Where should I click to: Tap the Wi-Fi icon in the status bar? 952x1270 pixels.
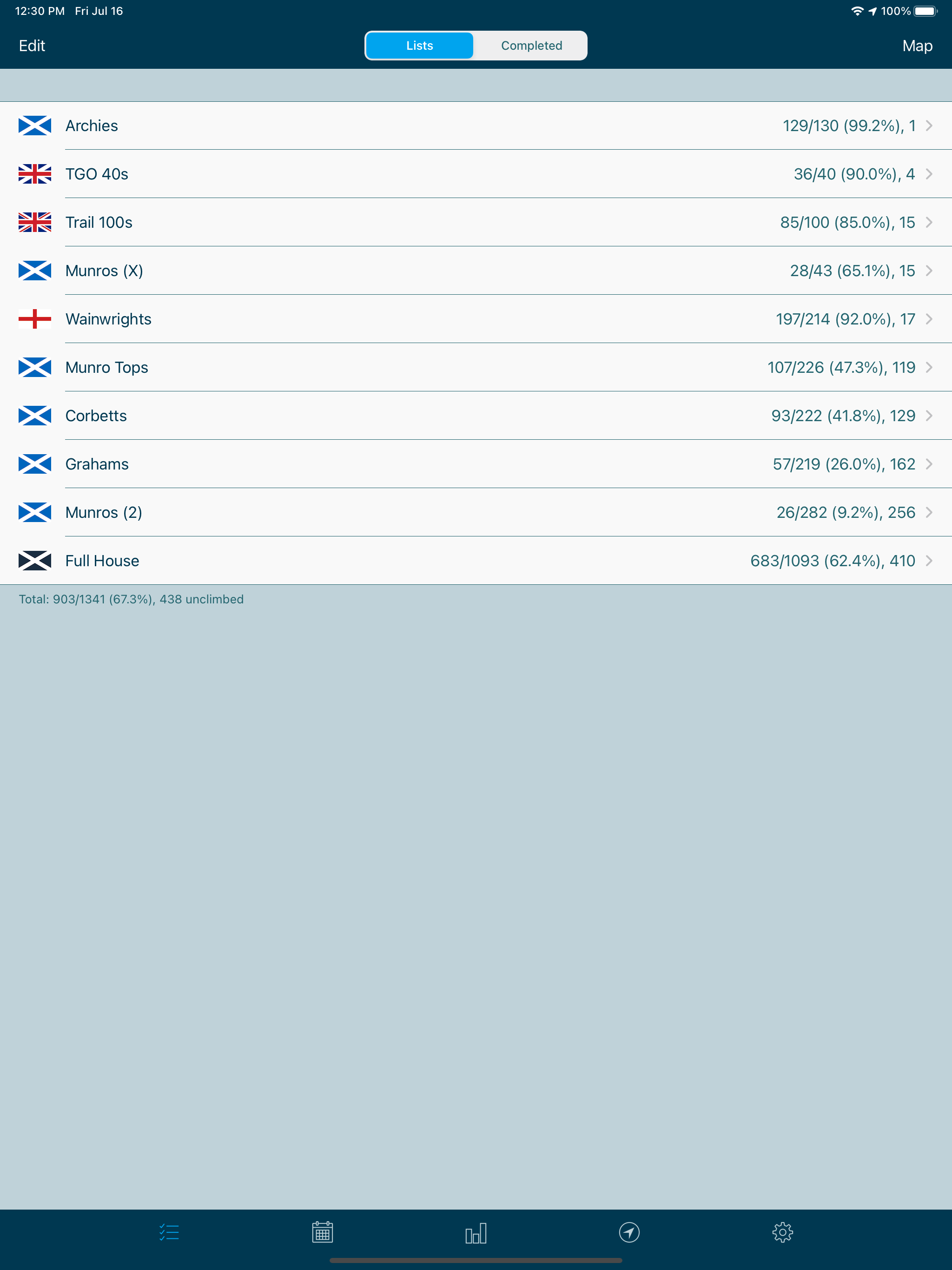coord(858,10)
